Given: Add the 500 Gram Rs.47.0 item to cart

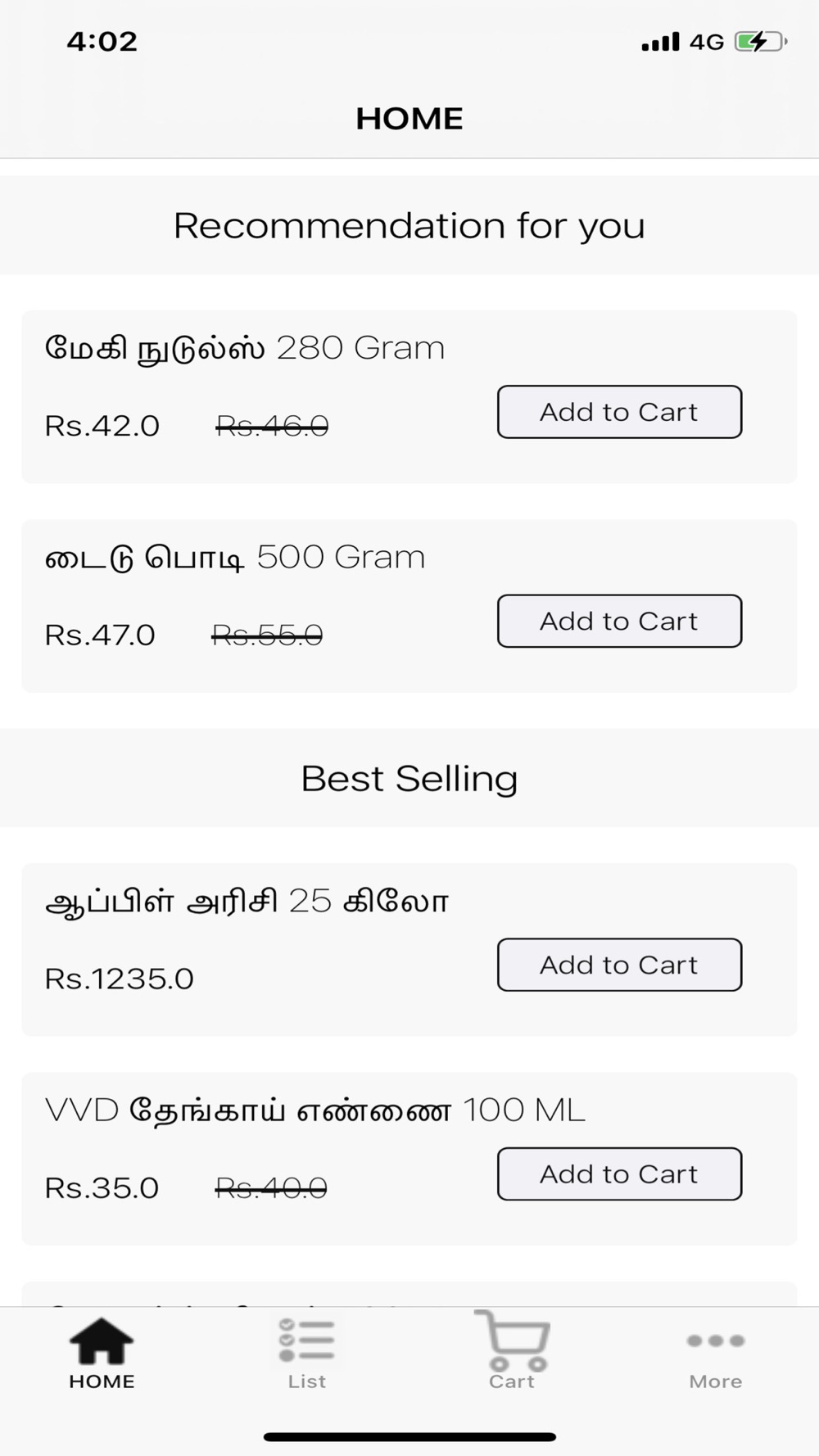Looking at the screenshot, I should click(x=619, y=621).
